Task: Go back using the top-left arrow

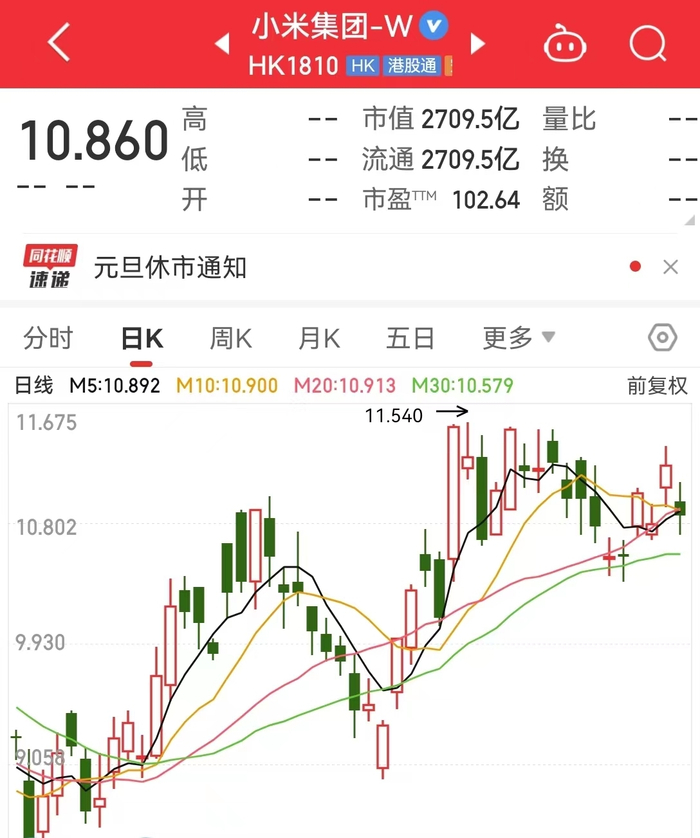Action: coord(59,43)
